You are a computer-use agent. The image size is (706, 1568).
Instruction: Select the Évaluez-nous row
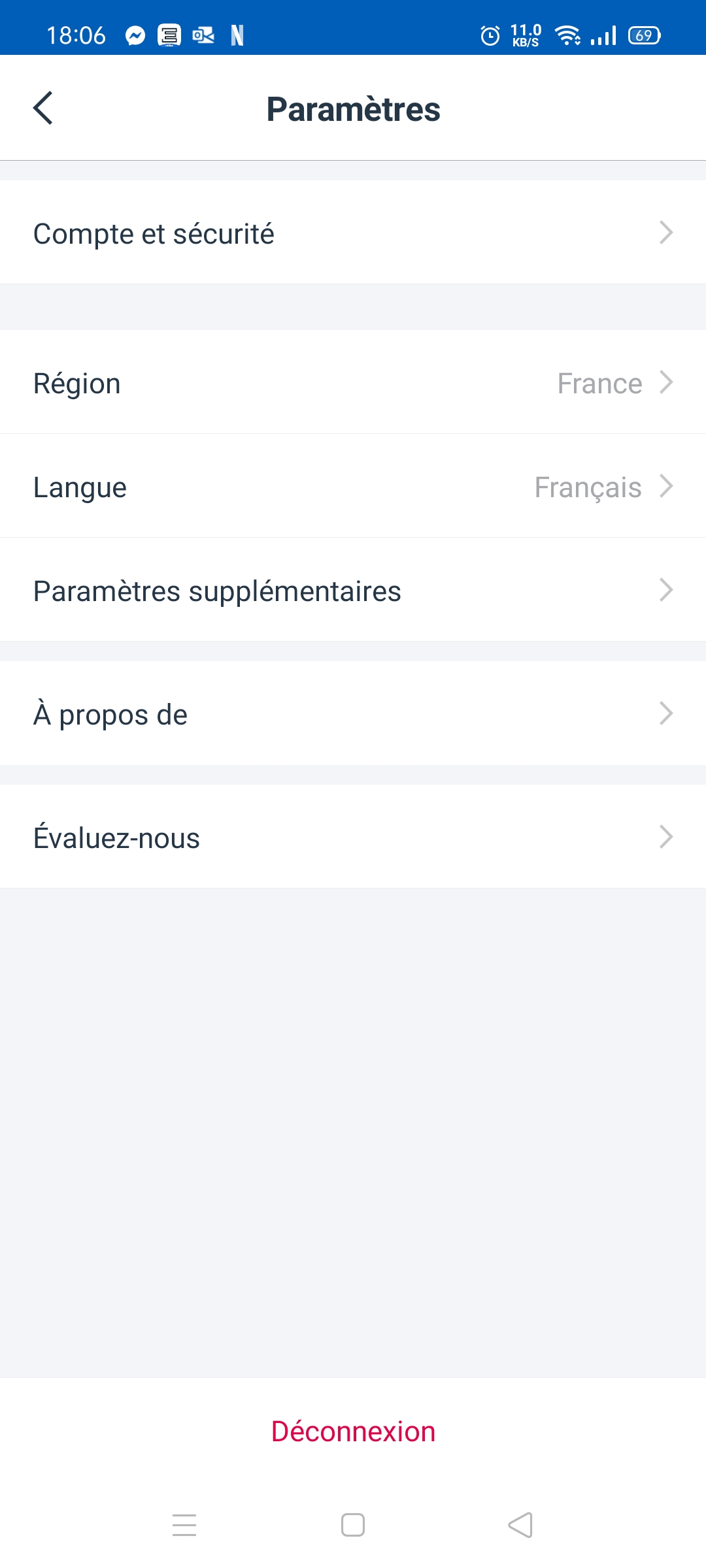[x=353, y=836]
